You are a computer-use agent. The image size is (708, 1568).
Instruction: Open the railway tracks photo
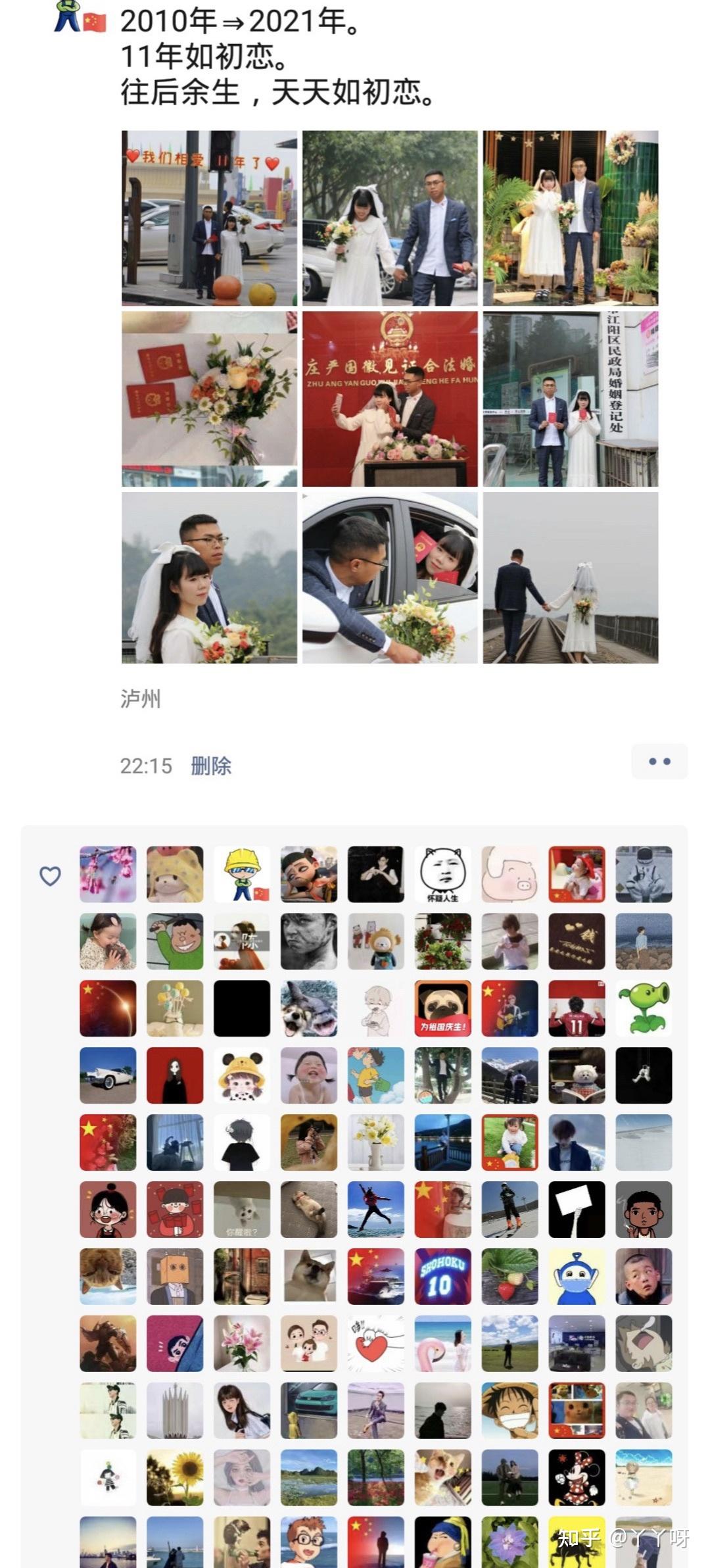570,577
